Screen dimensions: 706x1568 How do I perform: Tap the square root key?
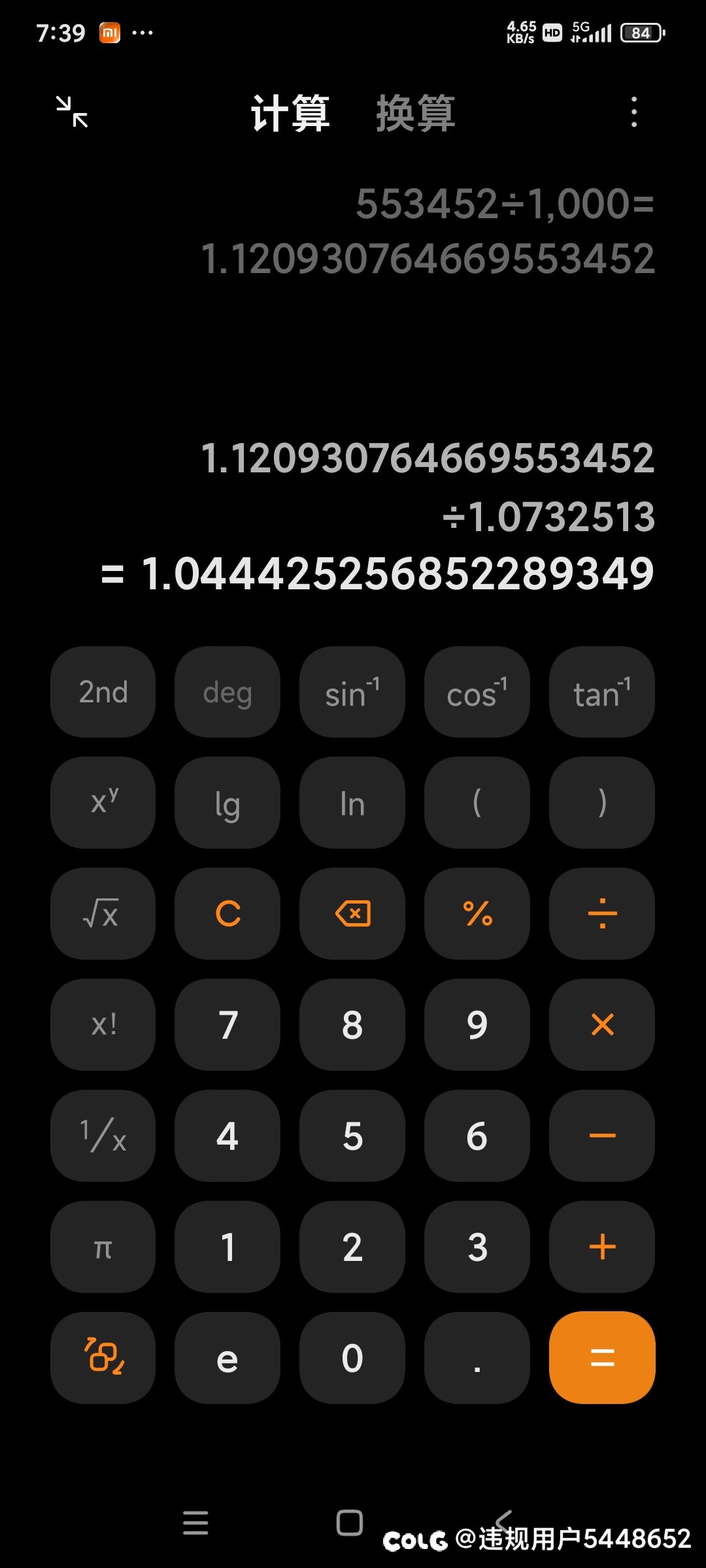[103, 913]
